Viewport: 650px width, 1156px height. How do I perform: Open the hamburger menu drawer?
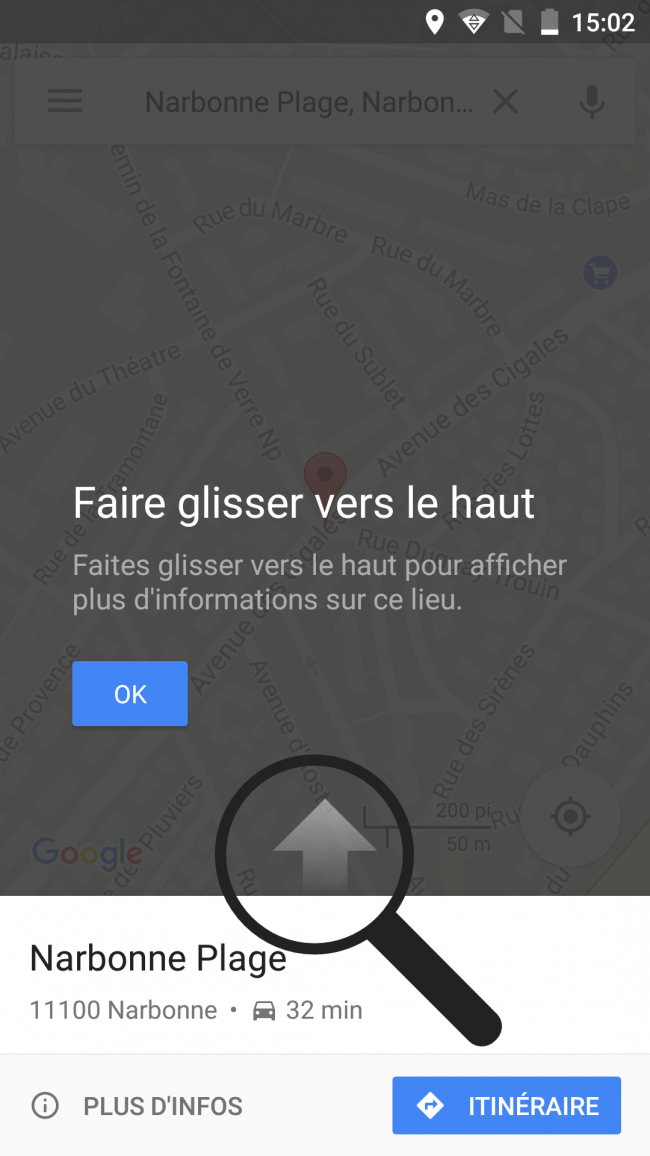(65, 101)
